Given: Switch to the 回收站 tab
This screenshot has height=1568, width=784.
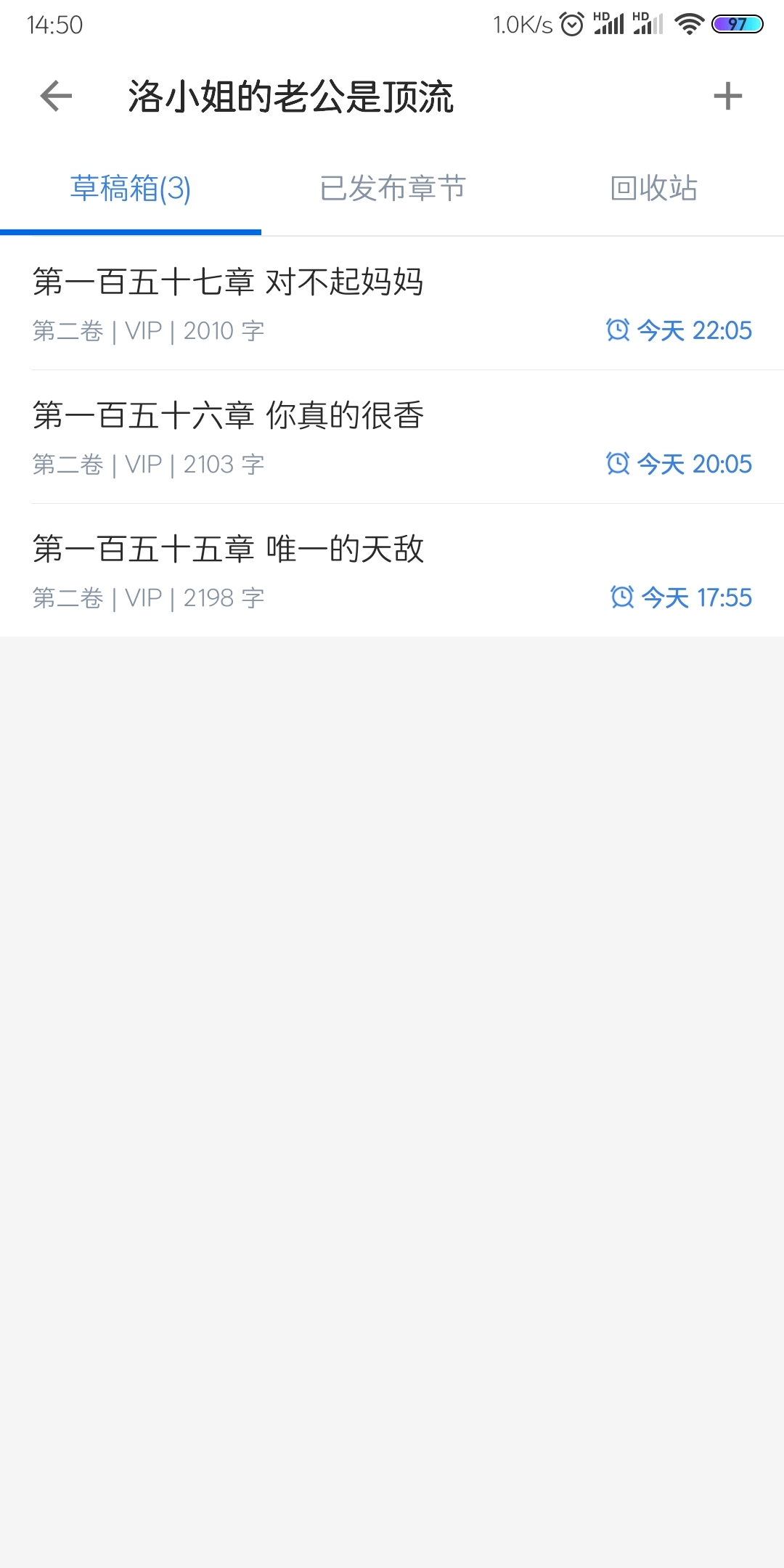Looking at the screenshot, I should point(653,189).
